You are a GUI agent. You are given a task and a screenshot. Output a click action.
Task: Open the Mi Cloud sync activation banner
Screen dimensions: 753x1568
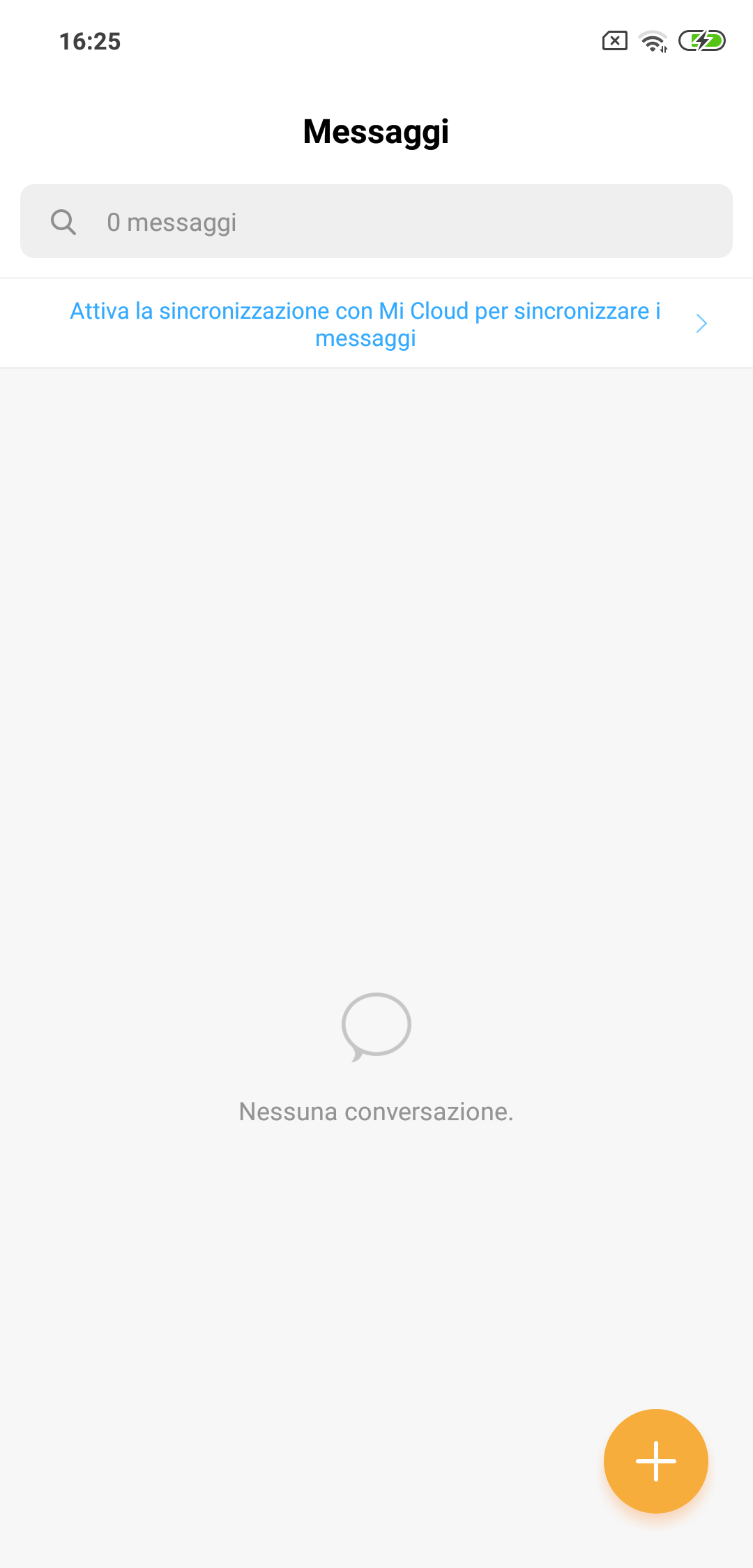376,324
